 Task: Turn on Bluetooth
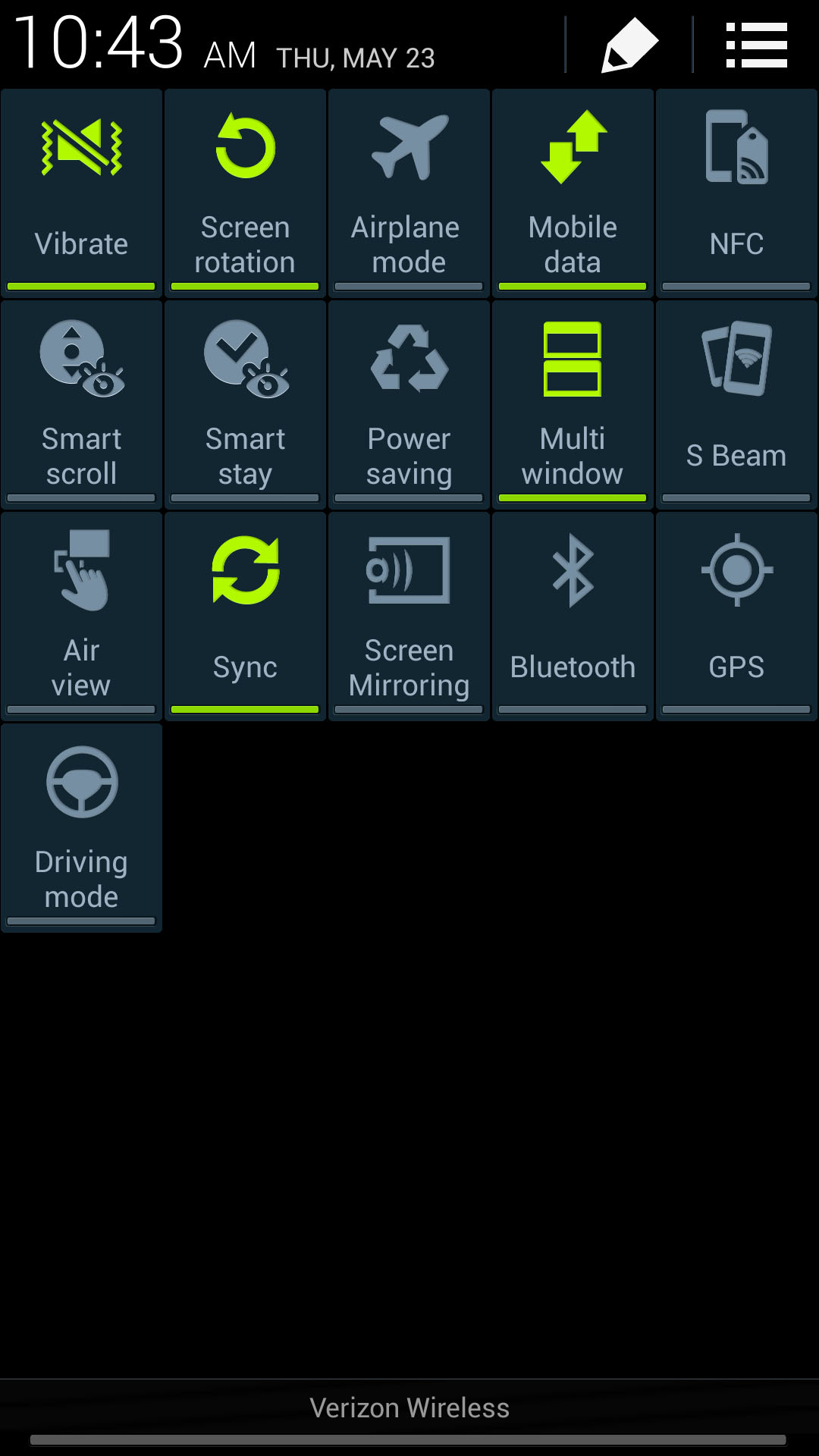573,616
